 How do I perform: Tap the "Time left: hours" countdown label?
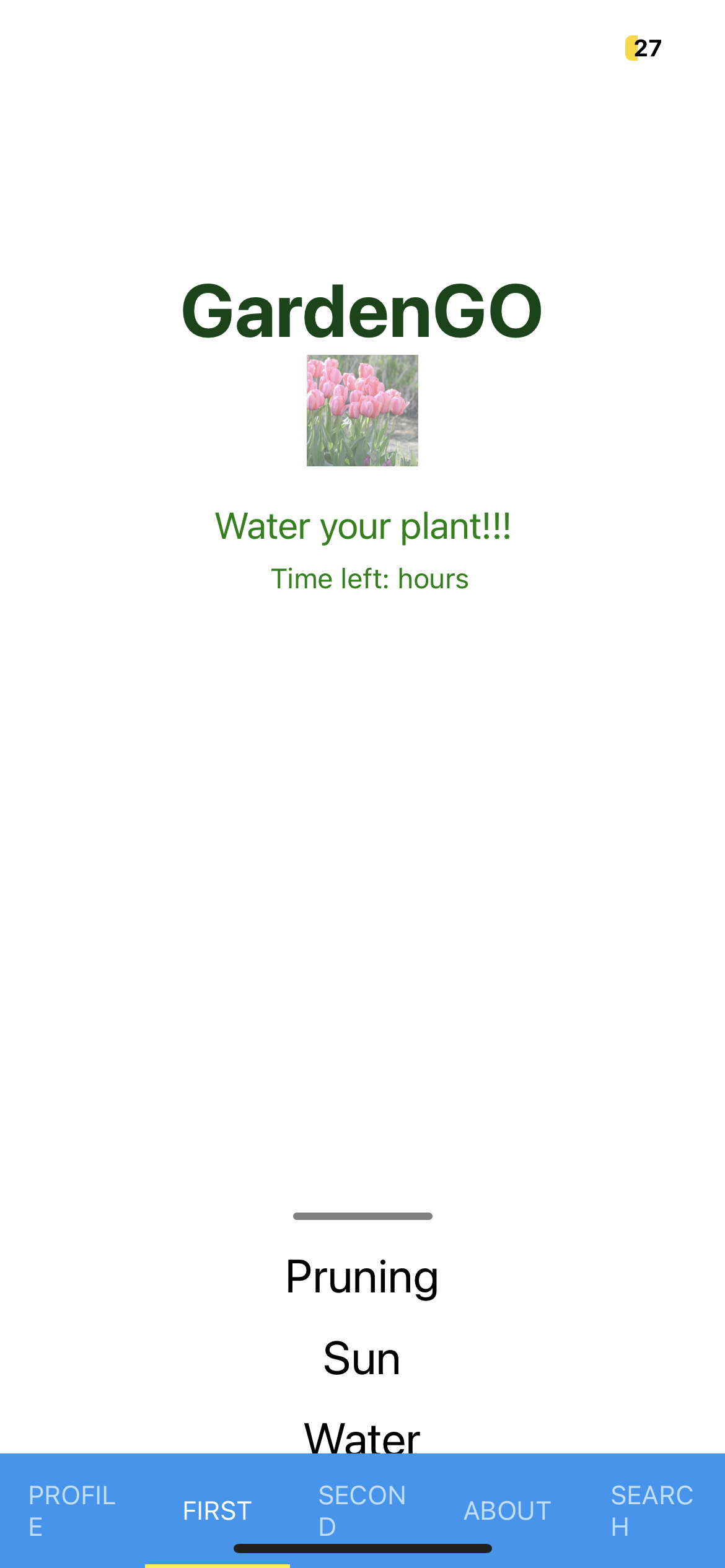pyautogui.click(x=370, y=578)
